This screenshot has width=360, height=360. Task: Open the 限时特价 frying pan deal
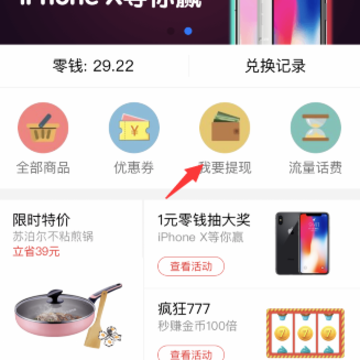(71, 280)
